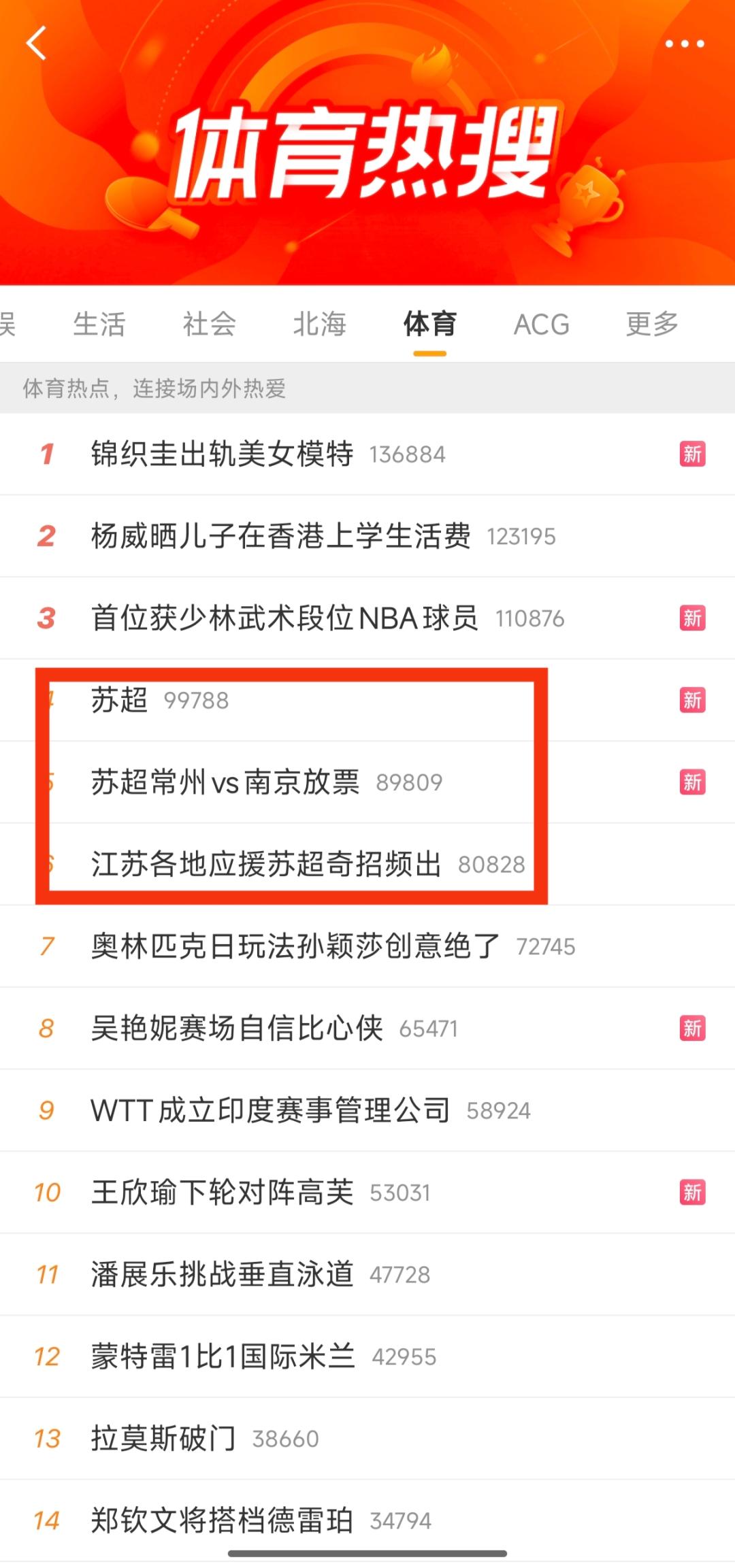Open topic 吴艳妮赛场自信比心侠
Viewport: 735px width, 1568px height.
[237, 1029]
